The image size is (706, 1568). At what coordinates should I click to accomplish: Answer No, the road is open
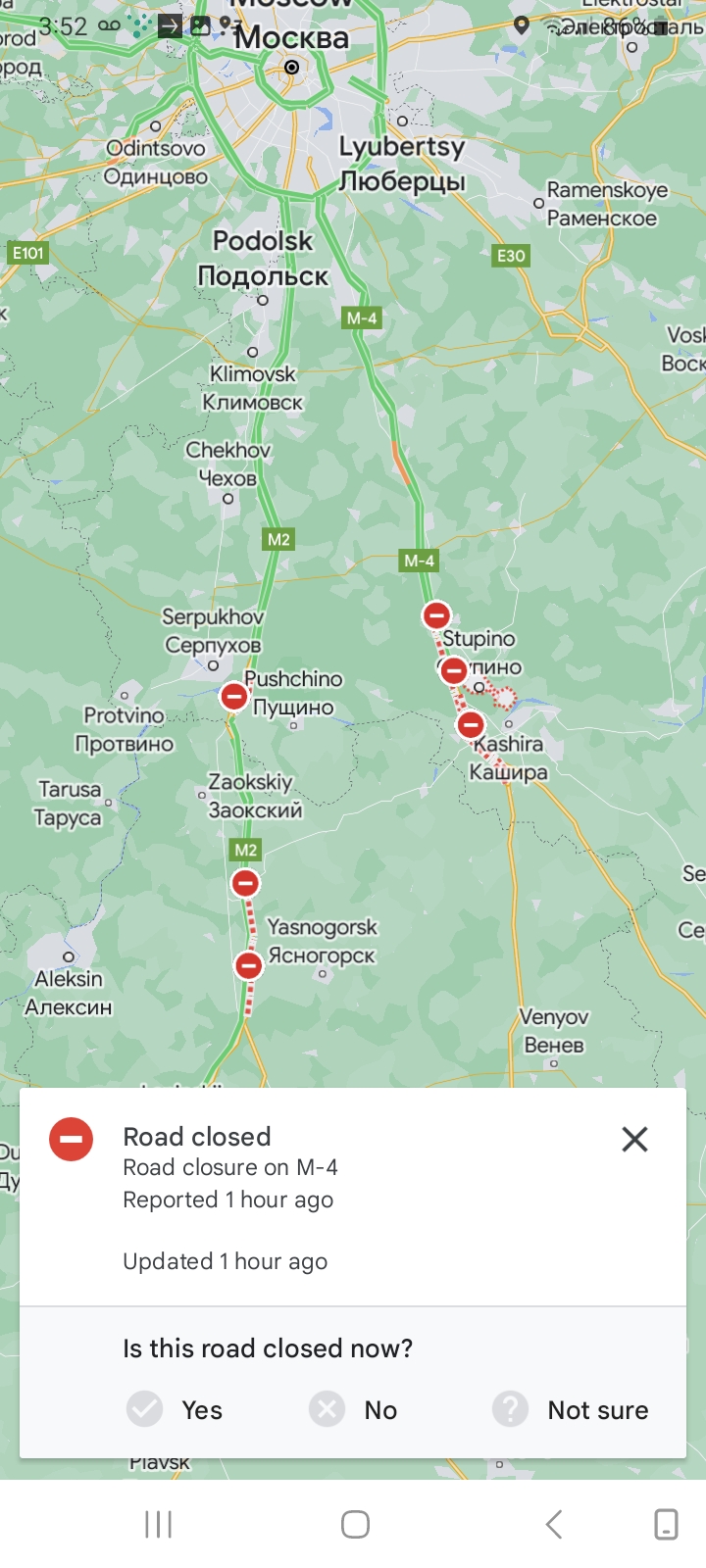pyautogui.click(x=355, y=1410)
